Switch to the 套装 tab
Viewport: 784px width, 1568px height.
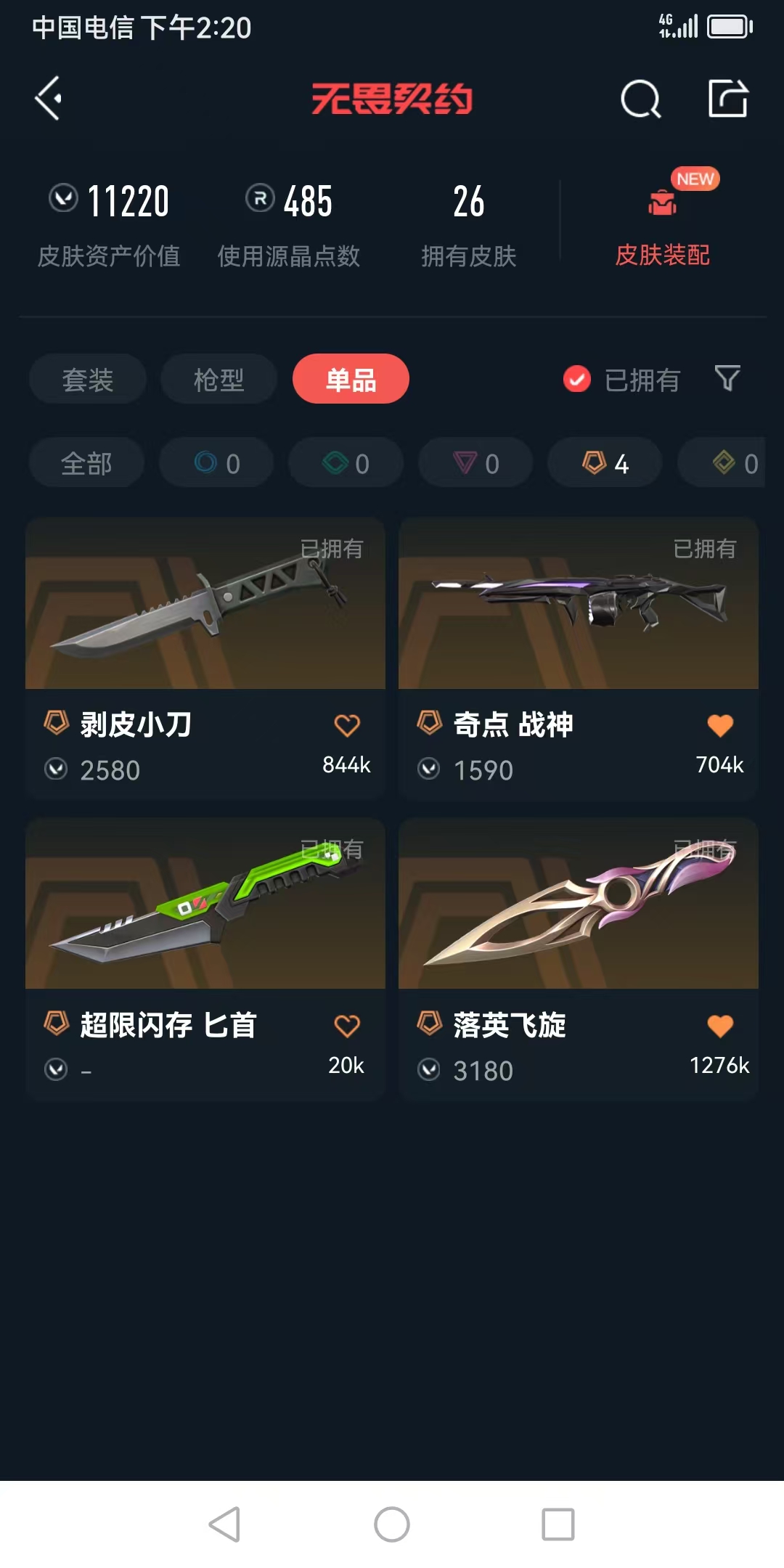click(x=88, y=380)
